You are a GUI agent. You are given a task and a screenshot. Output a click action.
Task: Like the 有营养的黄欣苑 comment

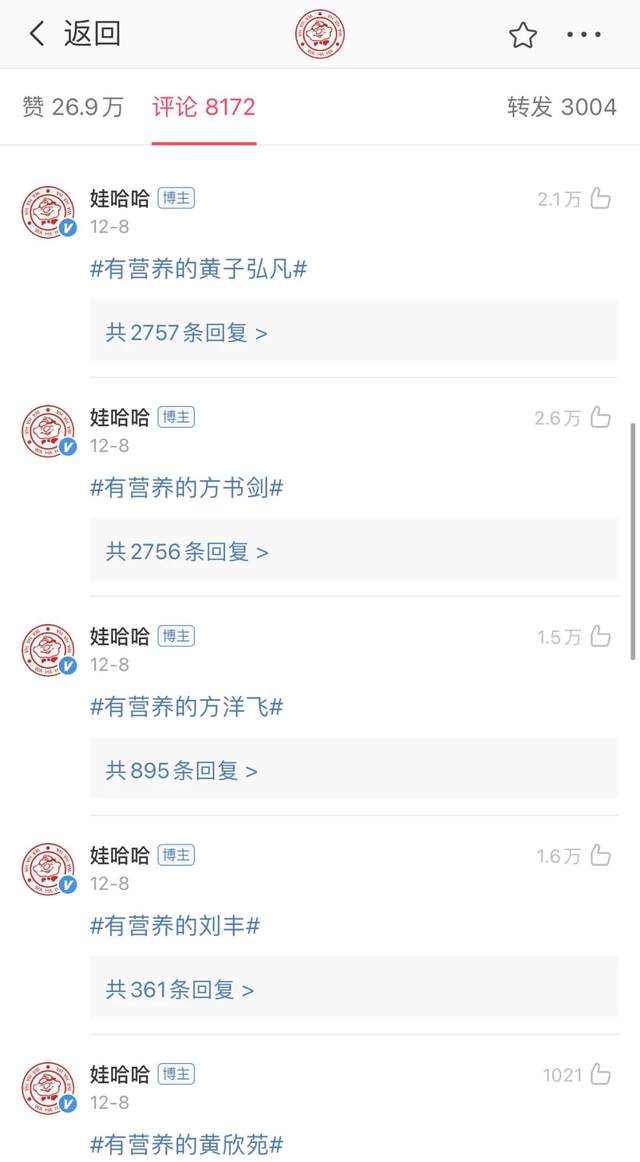pyautogui.click(x=600, y=1074)
